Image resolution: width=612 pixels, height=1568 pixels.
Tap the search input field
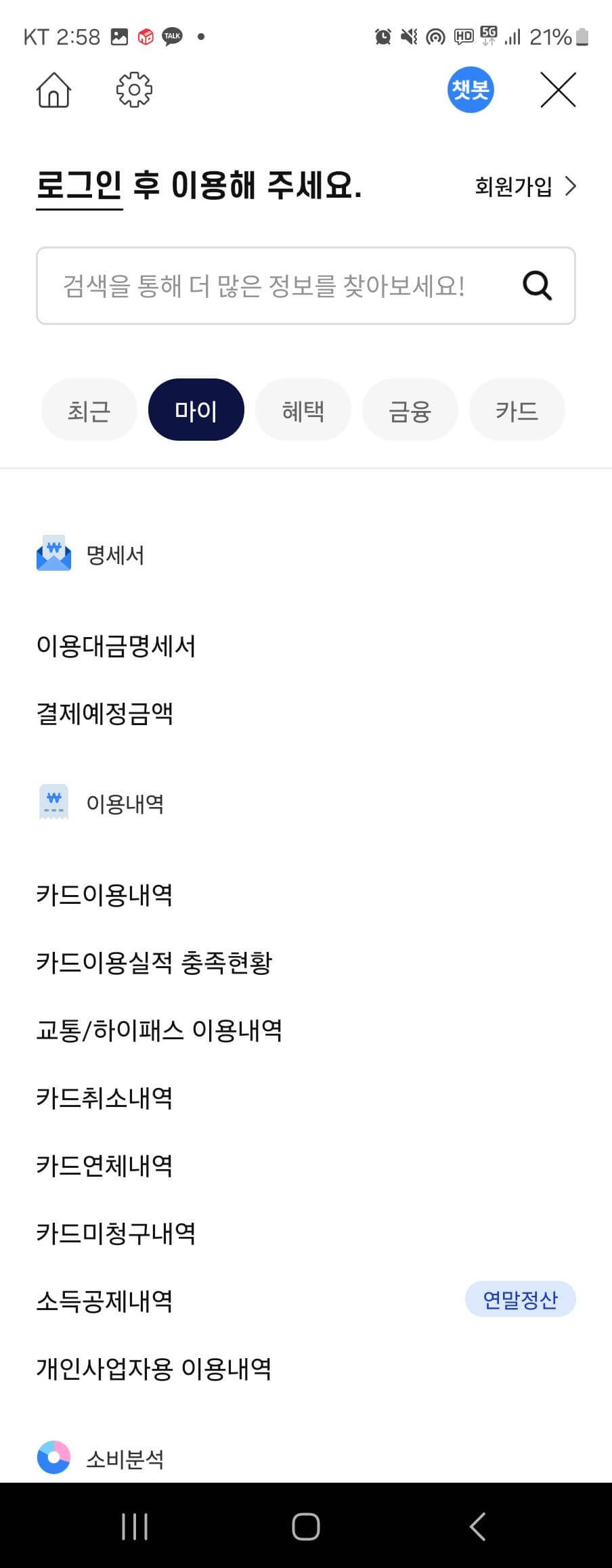pos(271,285)
